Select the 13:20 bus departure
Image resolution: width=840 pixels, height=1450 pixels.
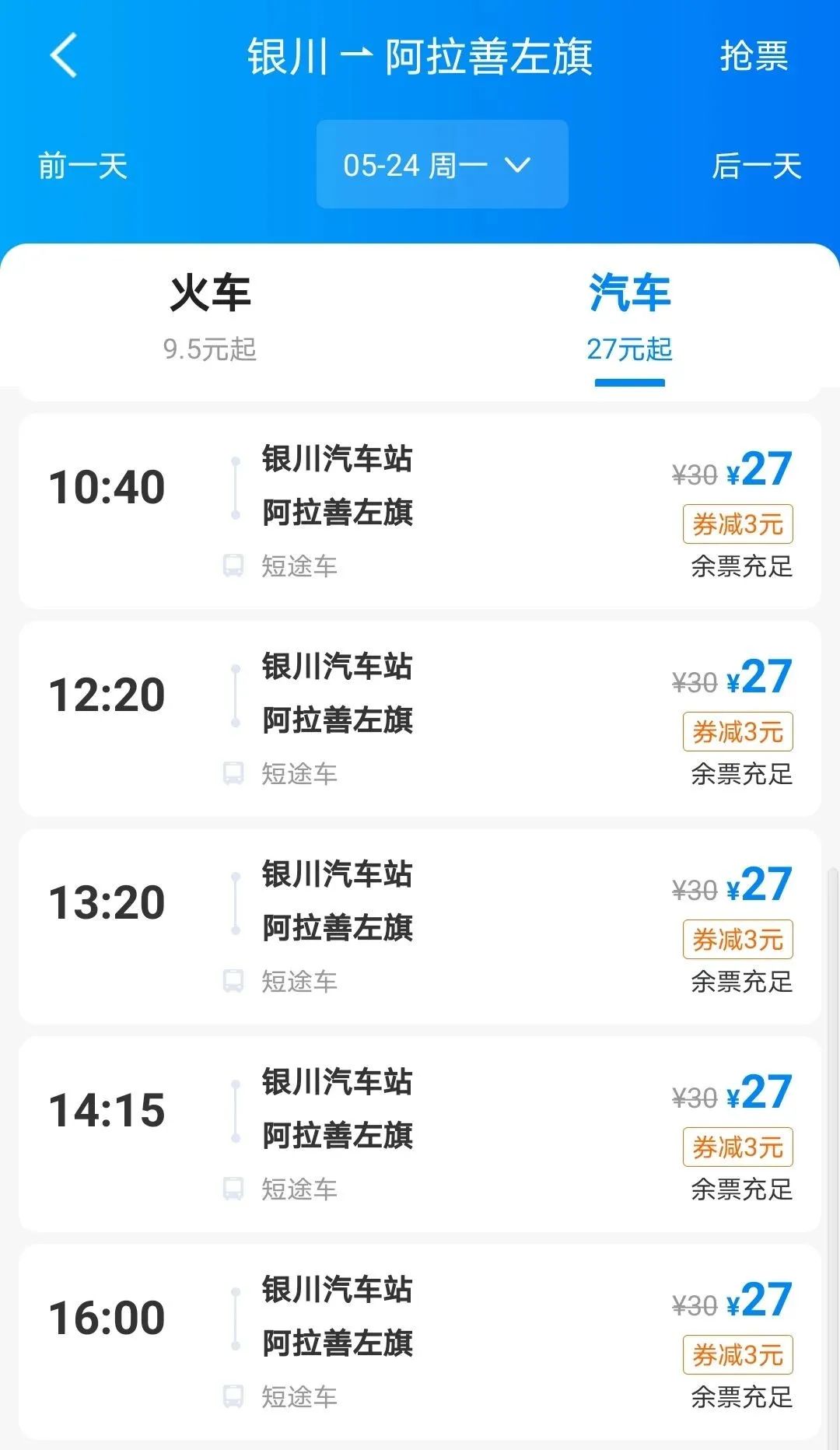click(420, 926)
